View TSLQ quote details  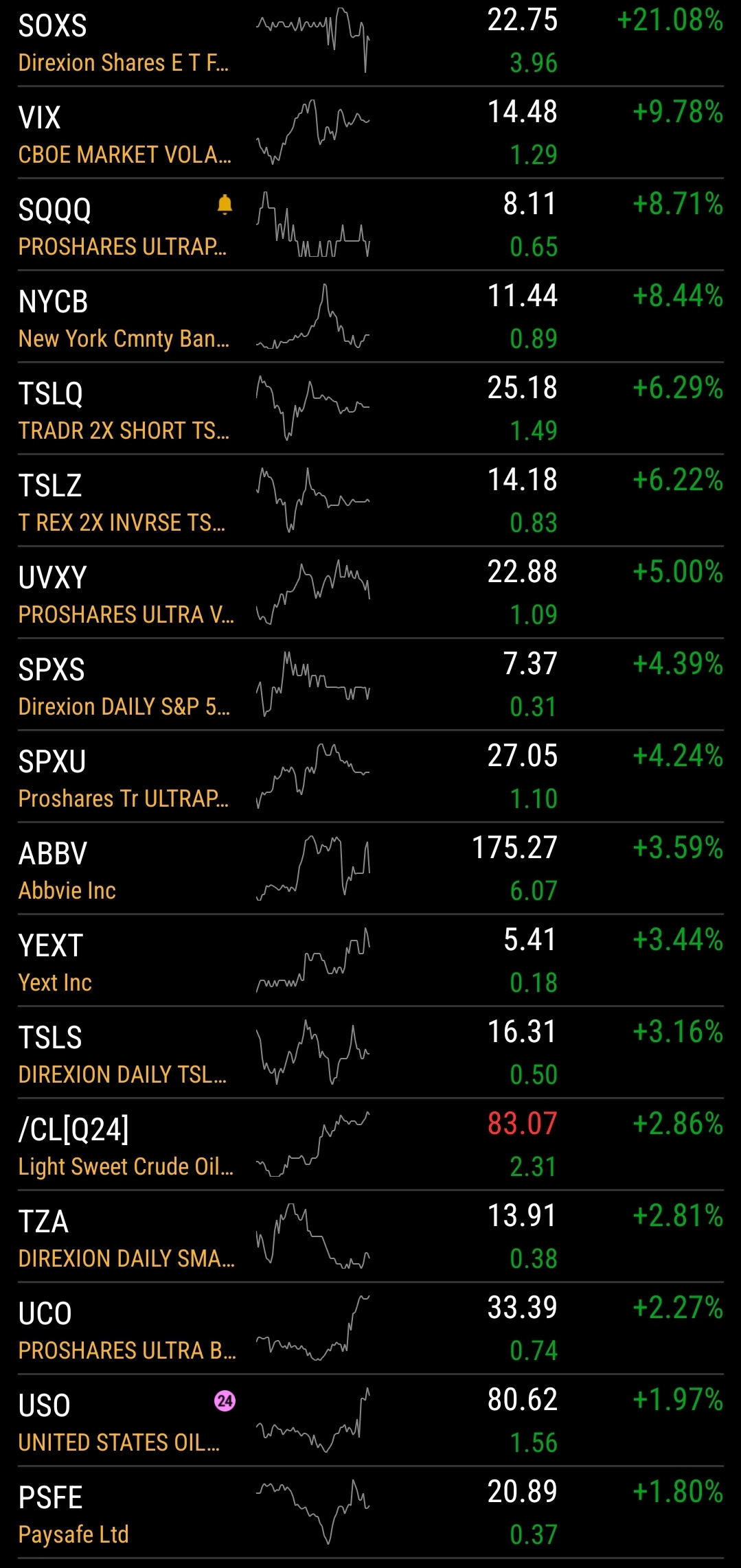pyautogui.click(x=370, y=408)
